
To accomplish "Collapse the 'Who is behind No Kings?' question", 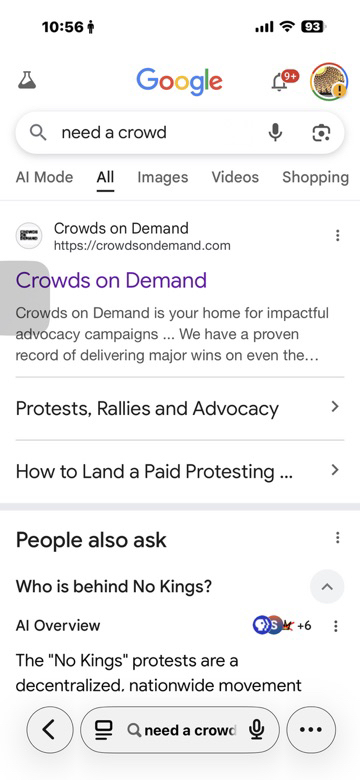I will coord(327,586).
